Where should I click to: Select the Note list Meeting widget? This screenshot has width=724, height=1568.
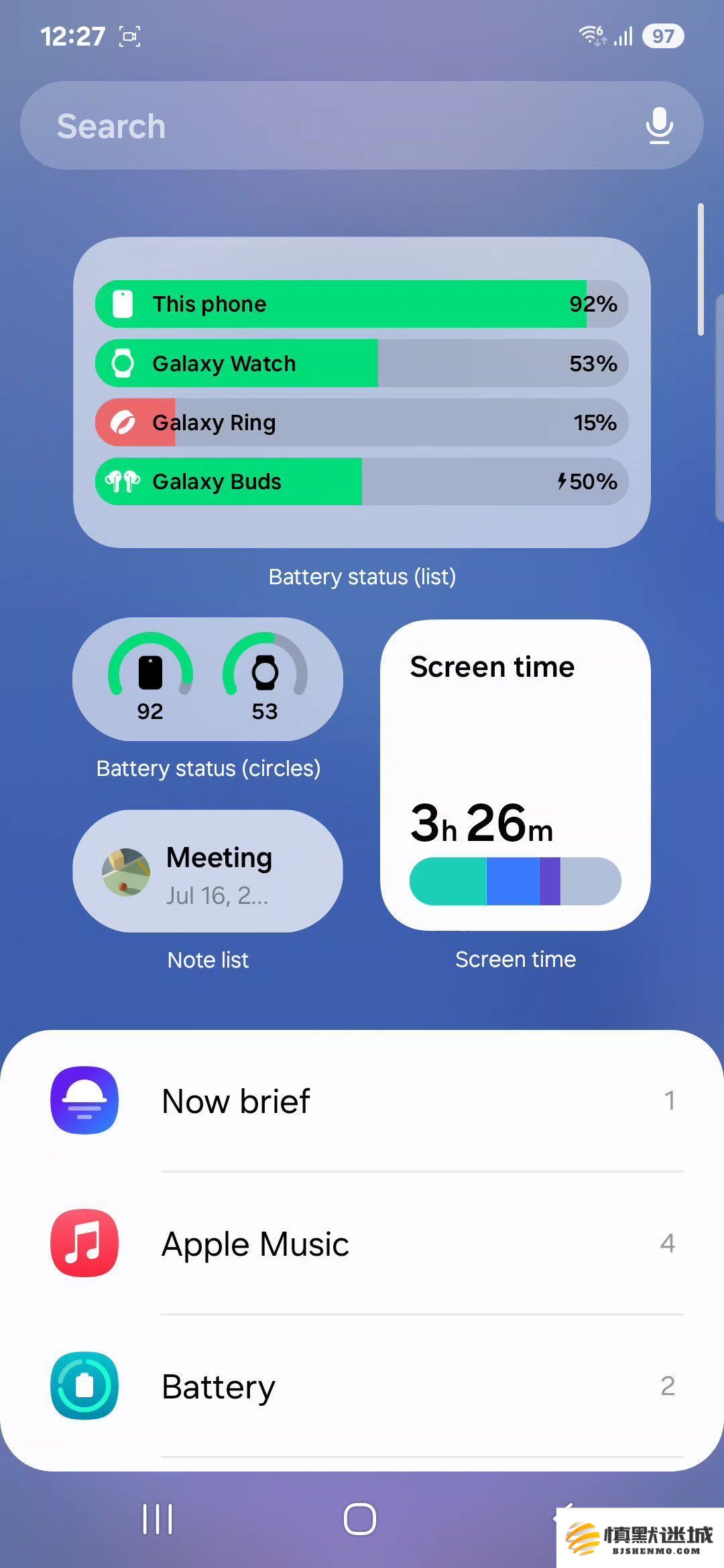pos(208,871)
